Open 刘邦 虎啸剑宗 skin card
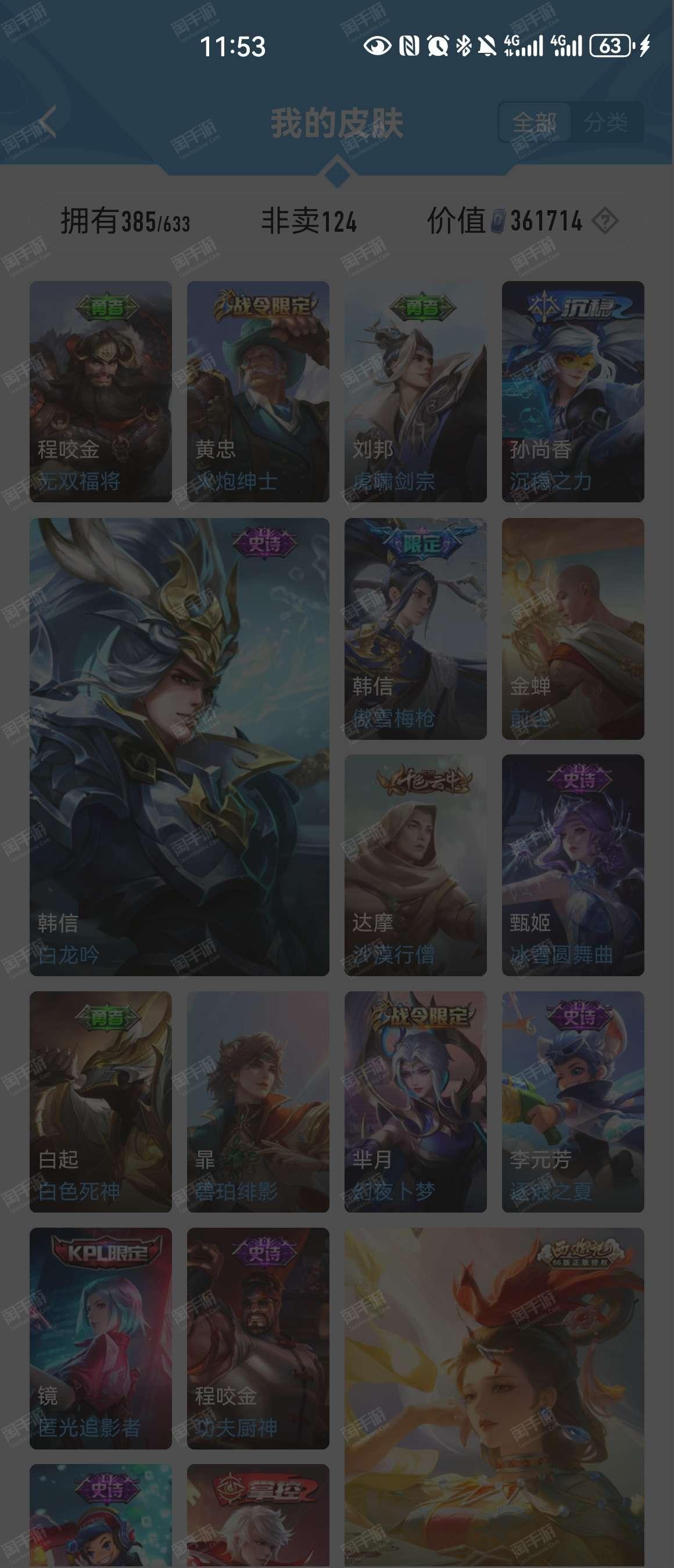 pyautogui.click(x=415, y=391)
